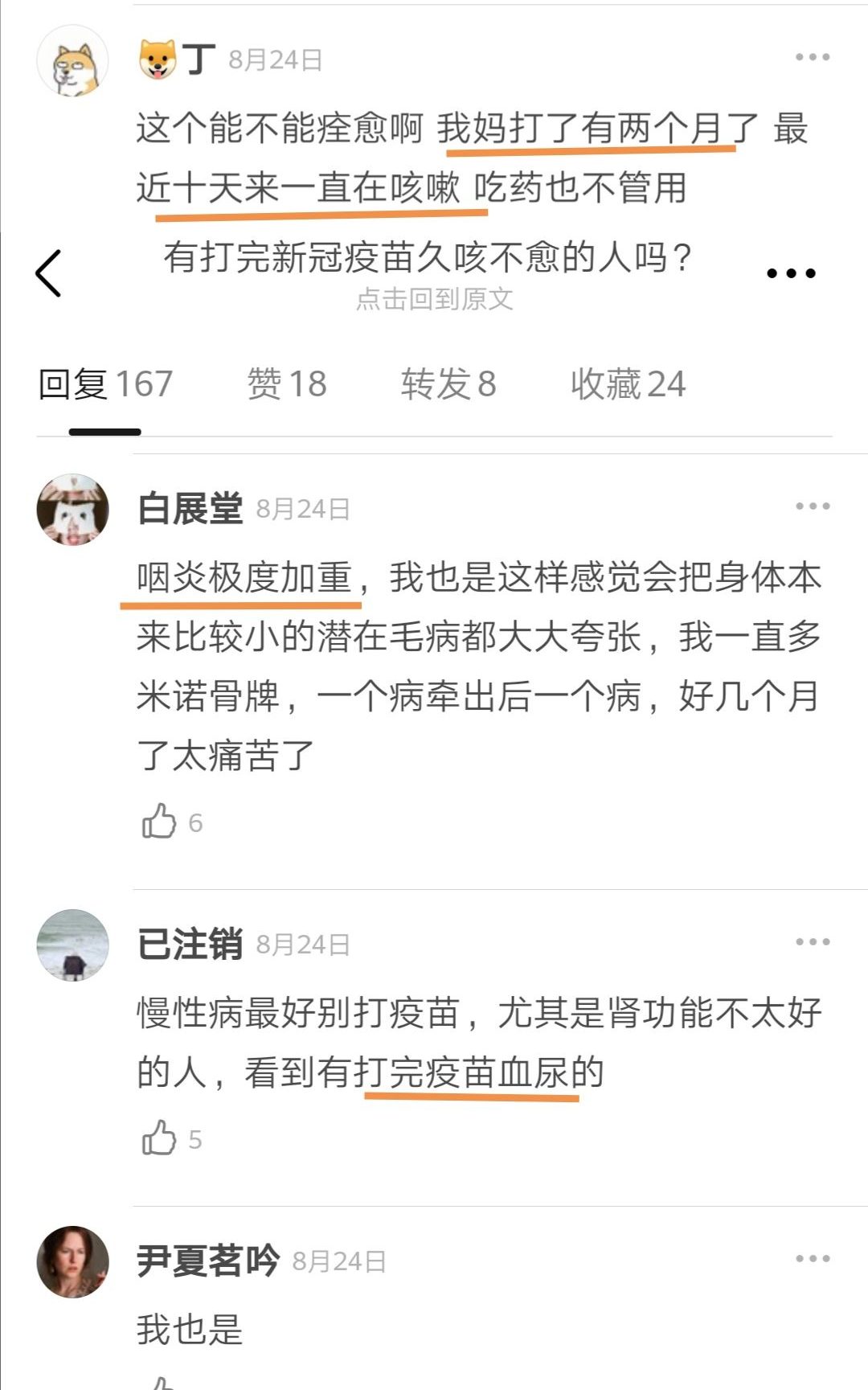Like 已注销's comment about 慢性病

[x=160, y=1138]
